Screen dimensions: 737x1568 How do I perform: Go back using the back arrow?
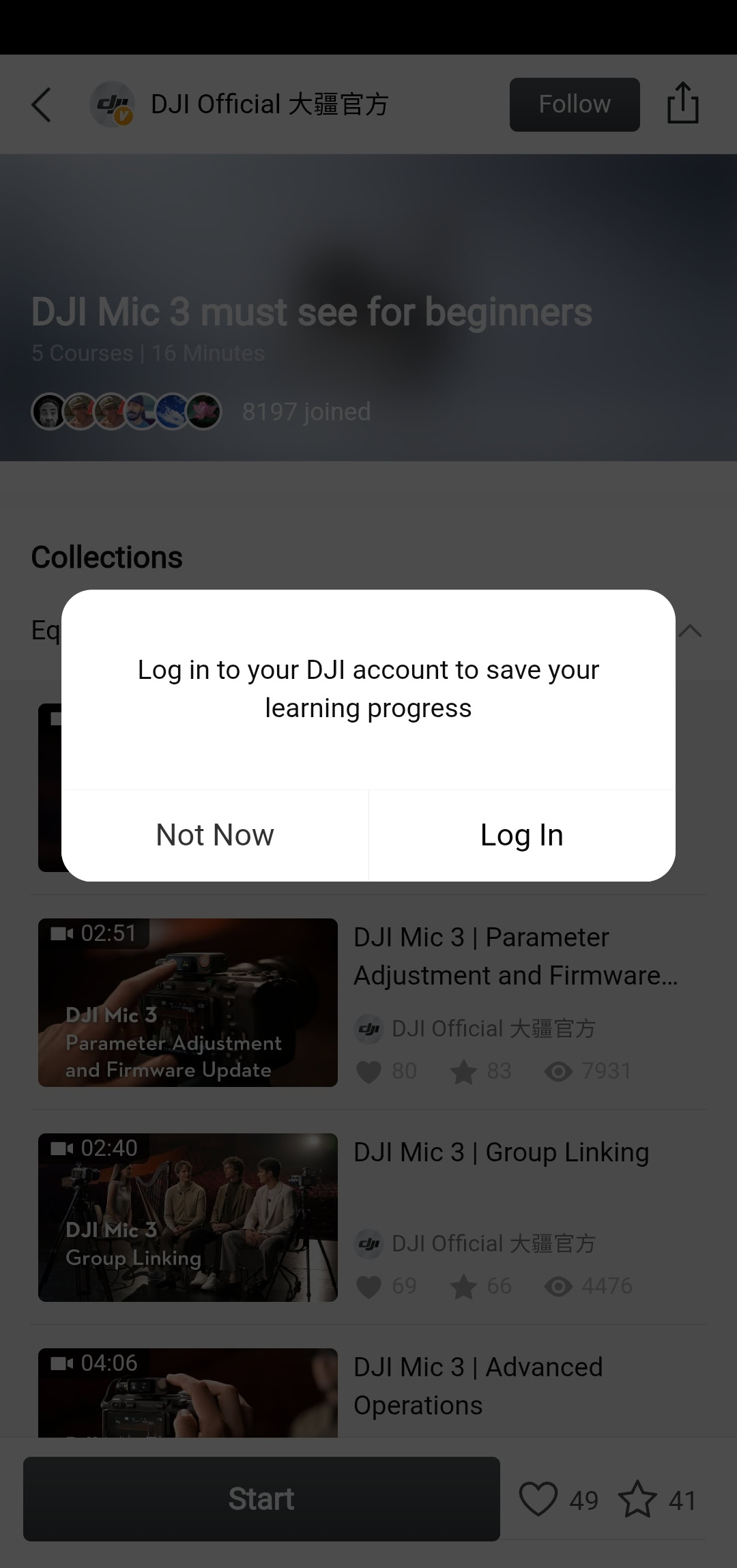pos(42,105)
